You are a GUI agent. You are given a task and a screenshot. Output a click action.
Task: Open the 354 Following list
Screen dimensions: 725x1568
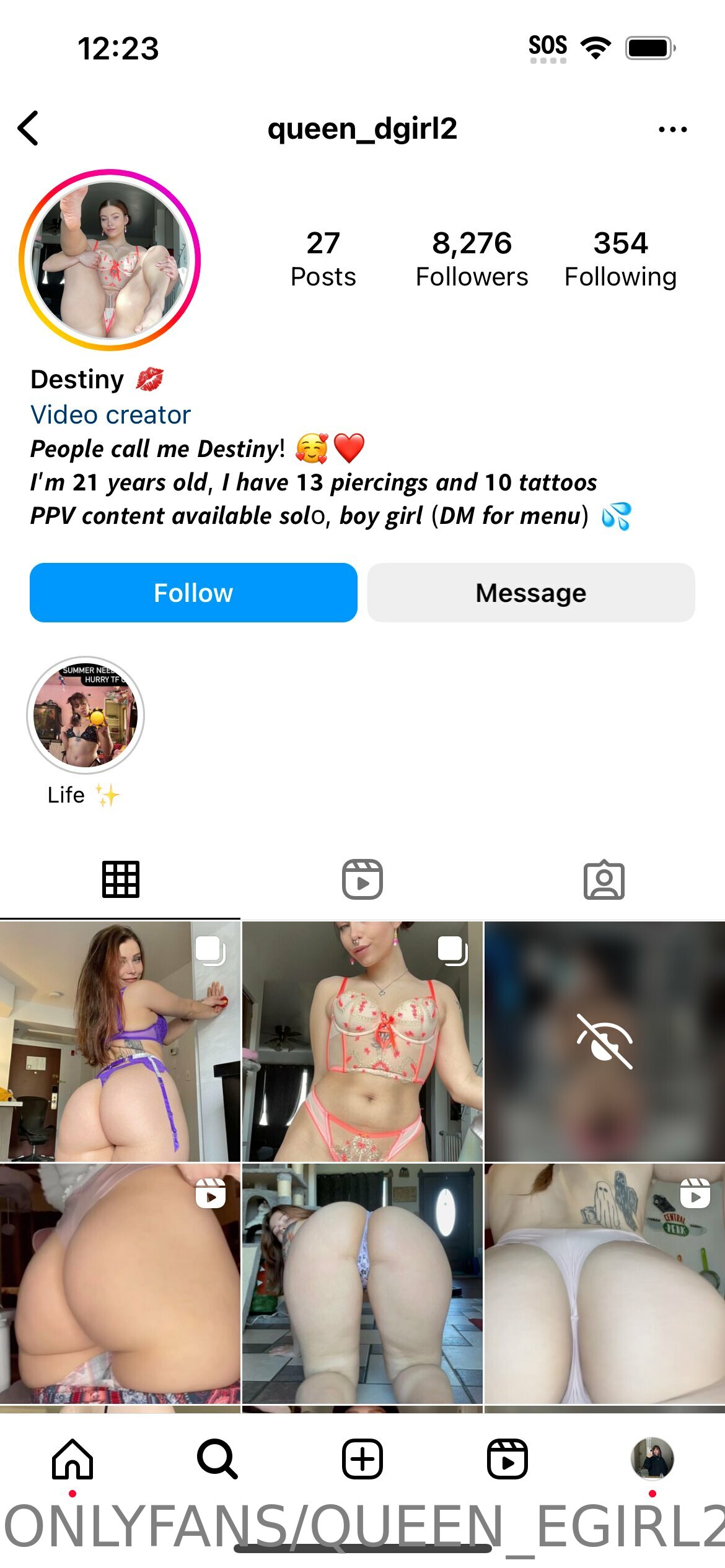tap(620, 259)
